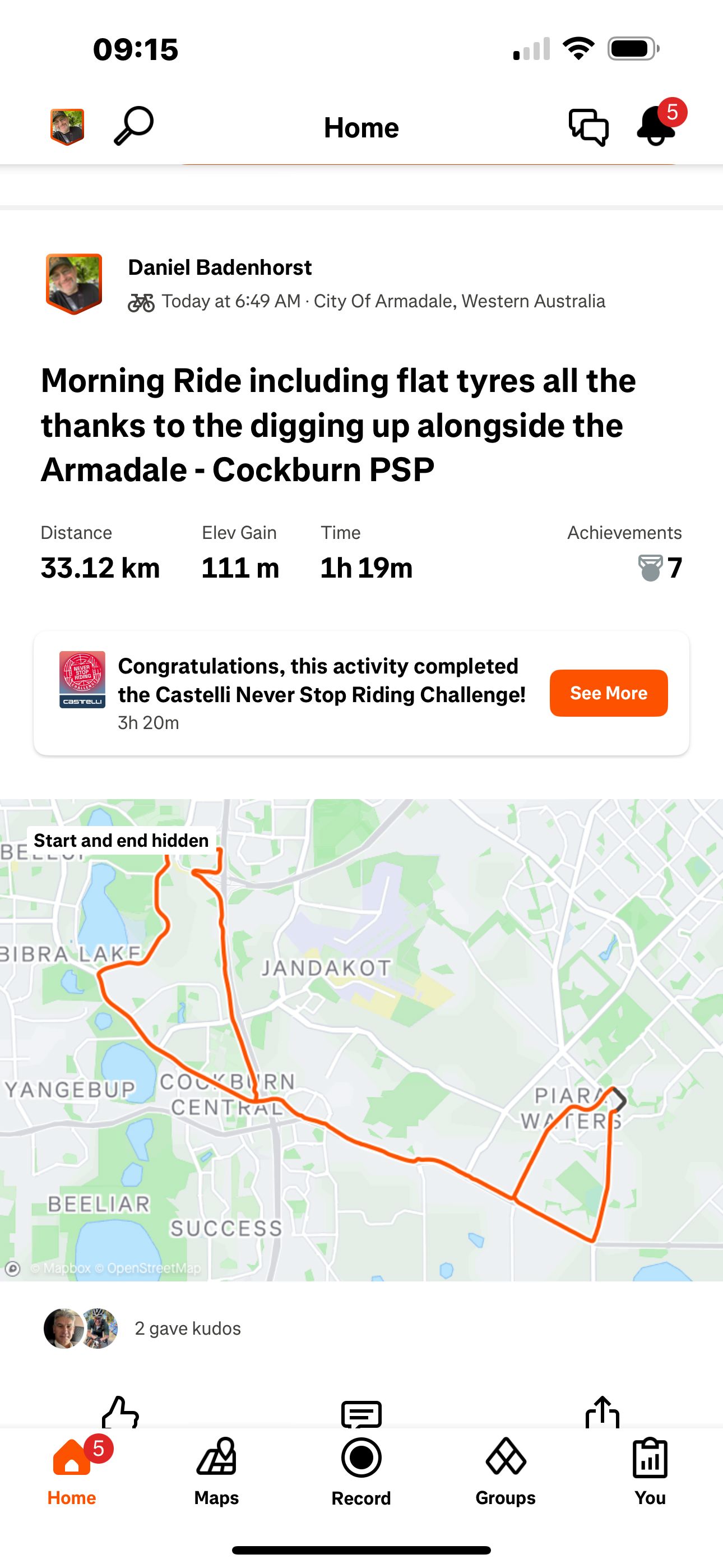Open the messages chat icon
This screenshot has width=723, height=1568.
tap(588, 127)
